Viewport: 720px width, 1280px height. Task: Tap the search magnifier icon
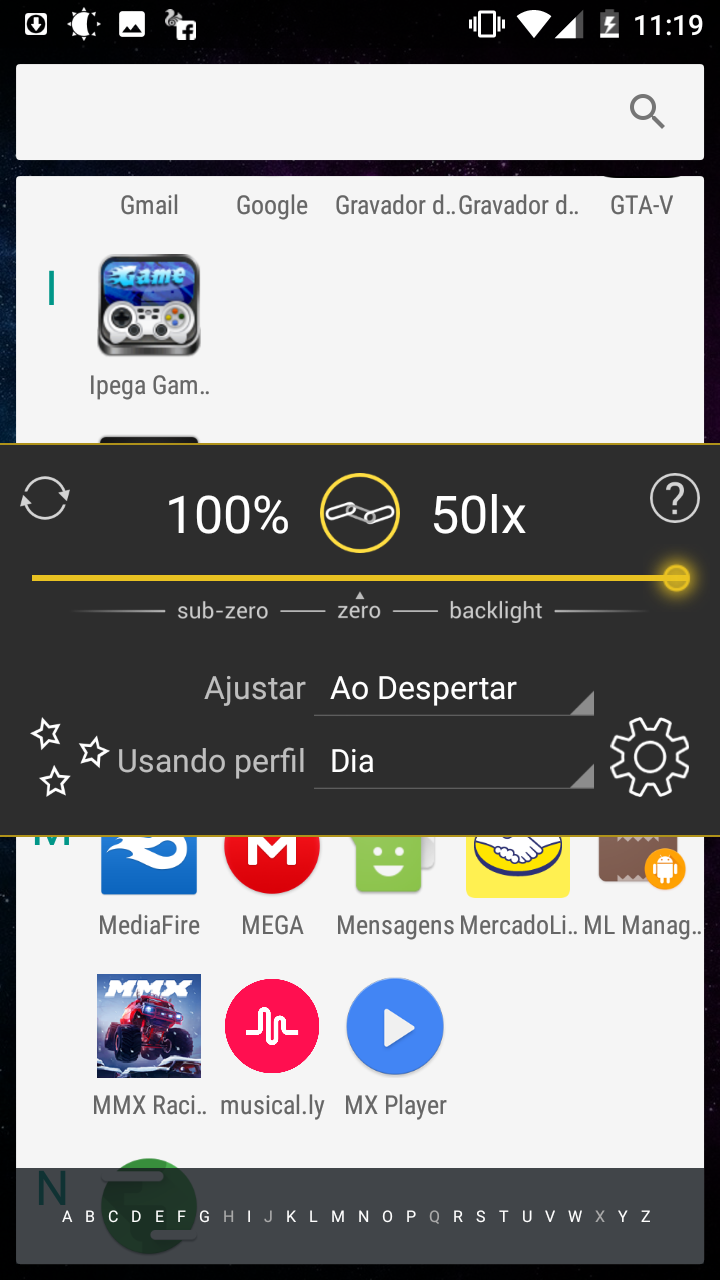coord(647,112)
